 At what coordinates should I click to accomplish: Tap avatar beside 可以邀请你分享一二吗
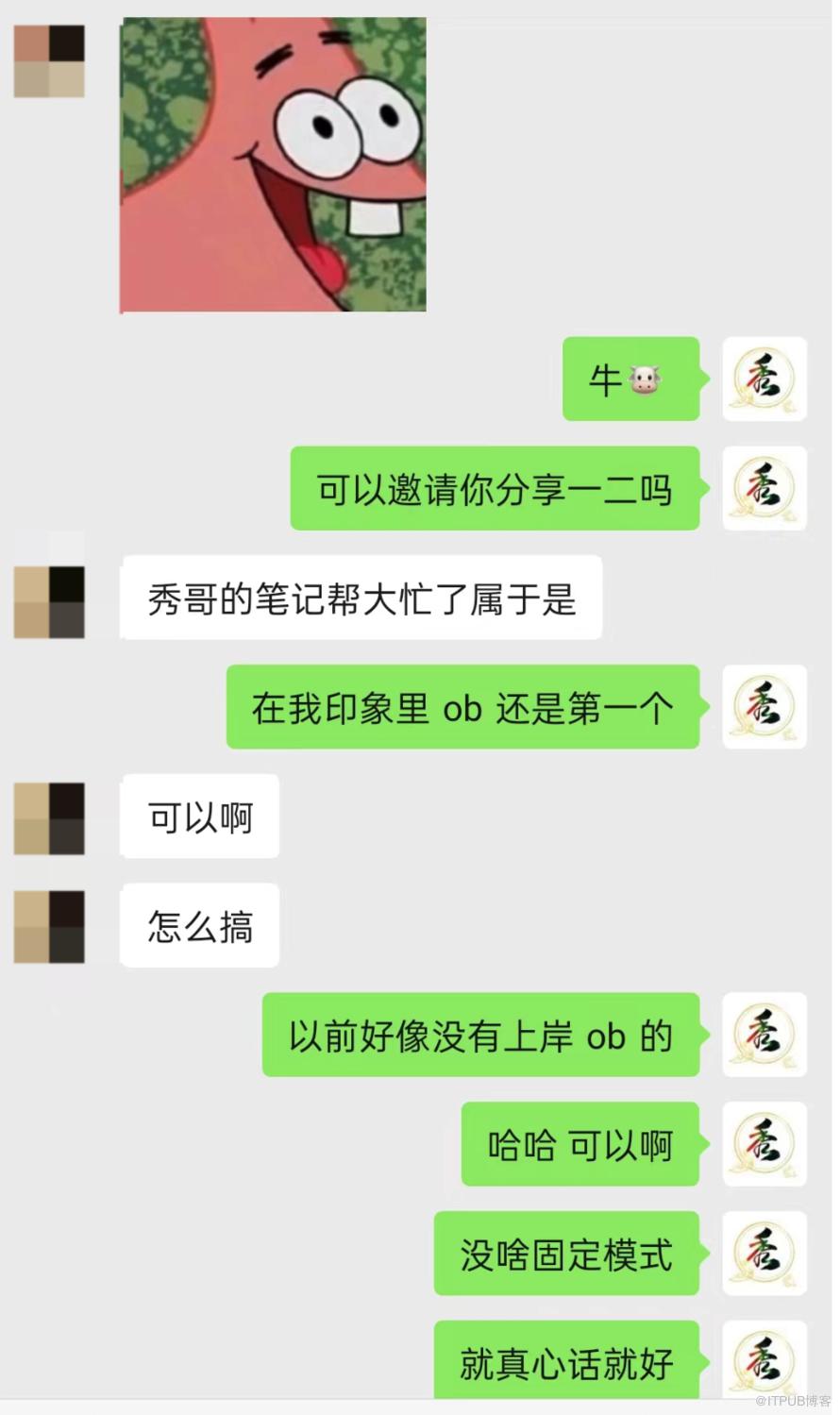[x=764, y=488]
